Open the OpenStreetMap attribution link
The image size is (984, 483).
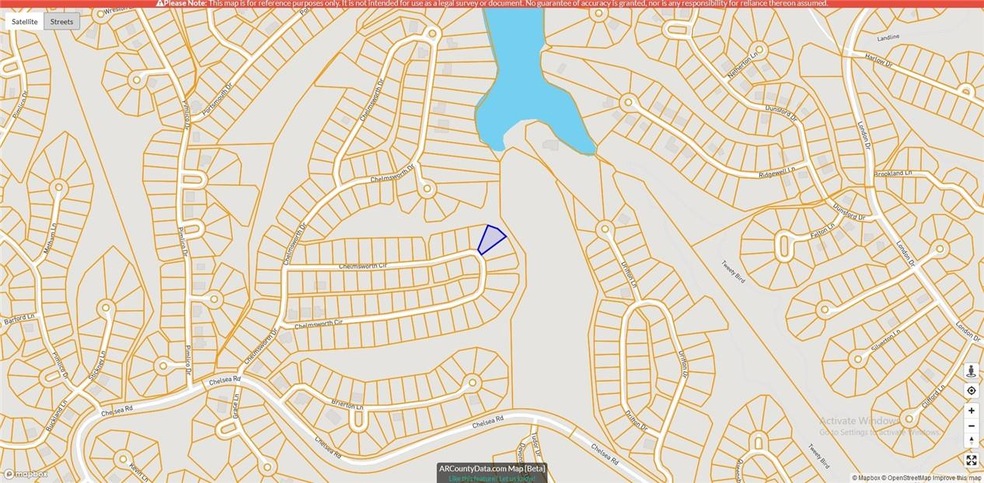pos(908,478)
